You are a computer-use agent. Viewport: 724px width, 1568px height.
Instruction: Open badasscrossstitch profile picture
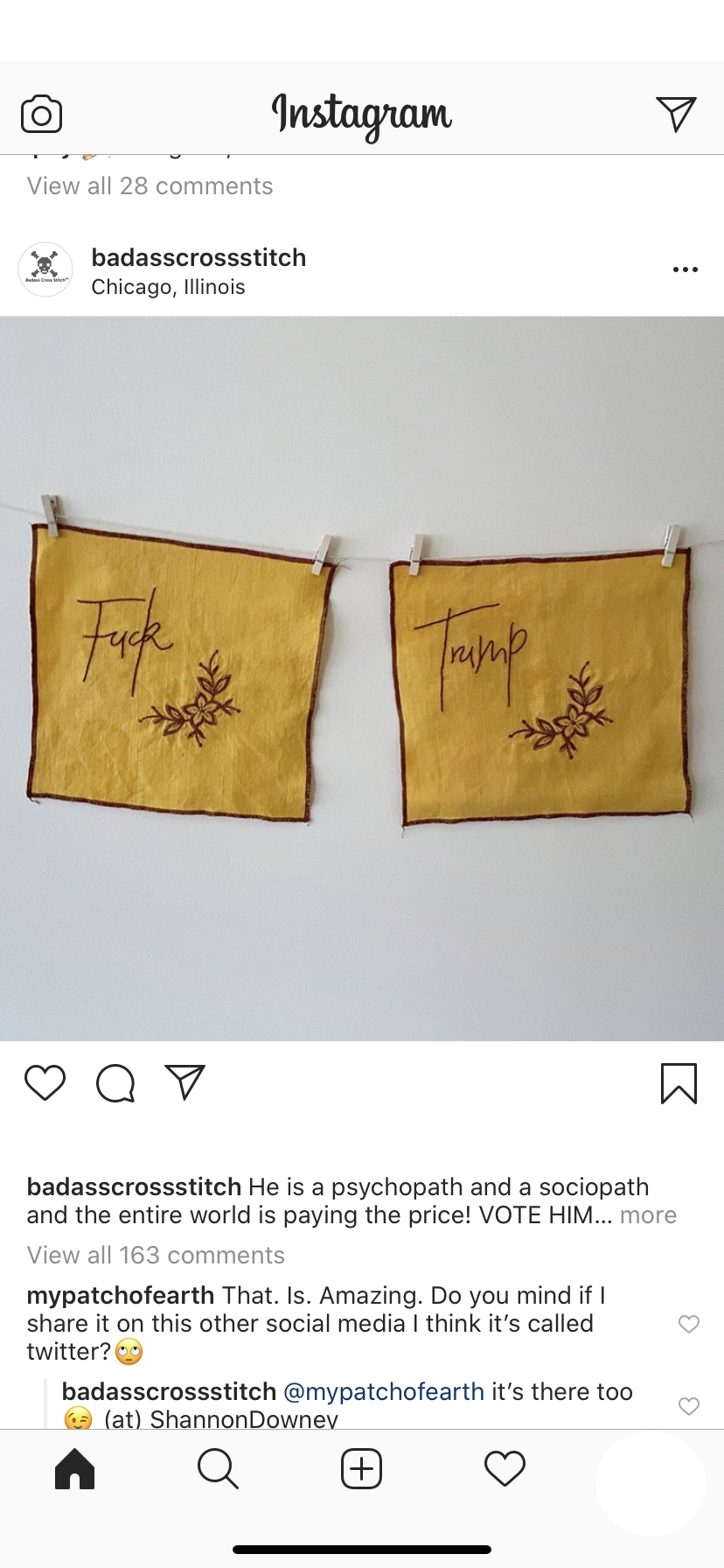[45, 269]
